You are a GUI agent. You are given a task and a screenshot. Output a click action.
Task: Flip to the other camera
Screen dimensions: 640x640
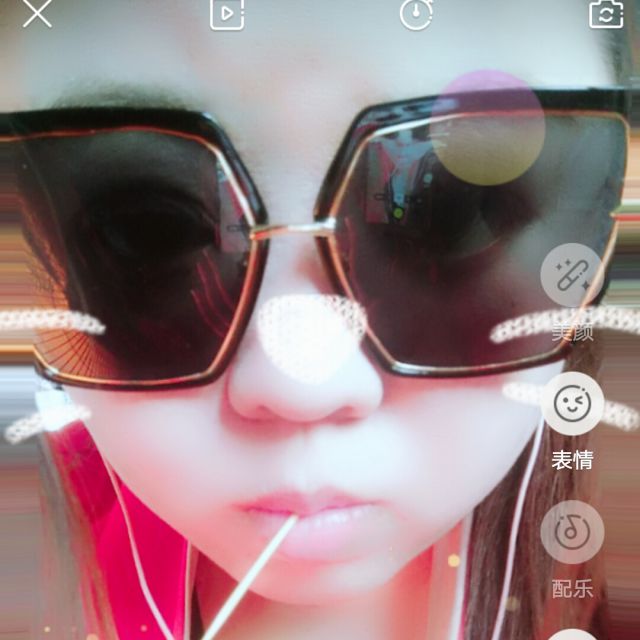pos(606,13)
